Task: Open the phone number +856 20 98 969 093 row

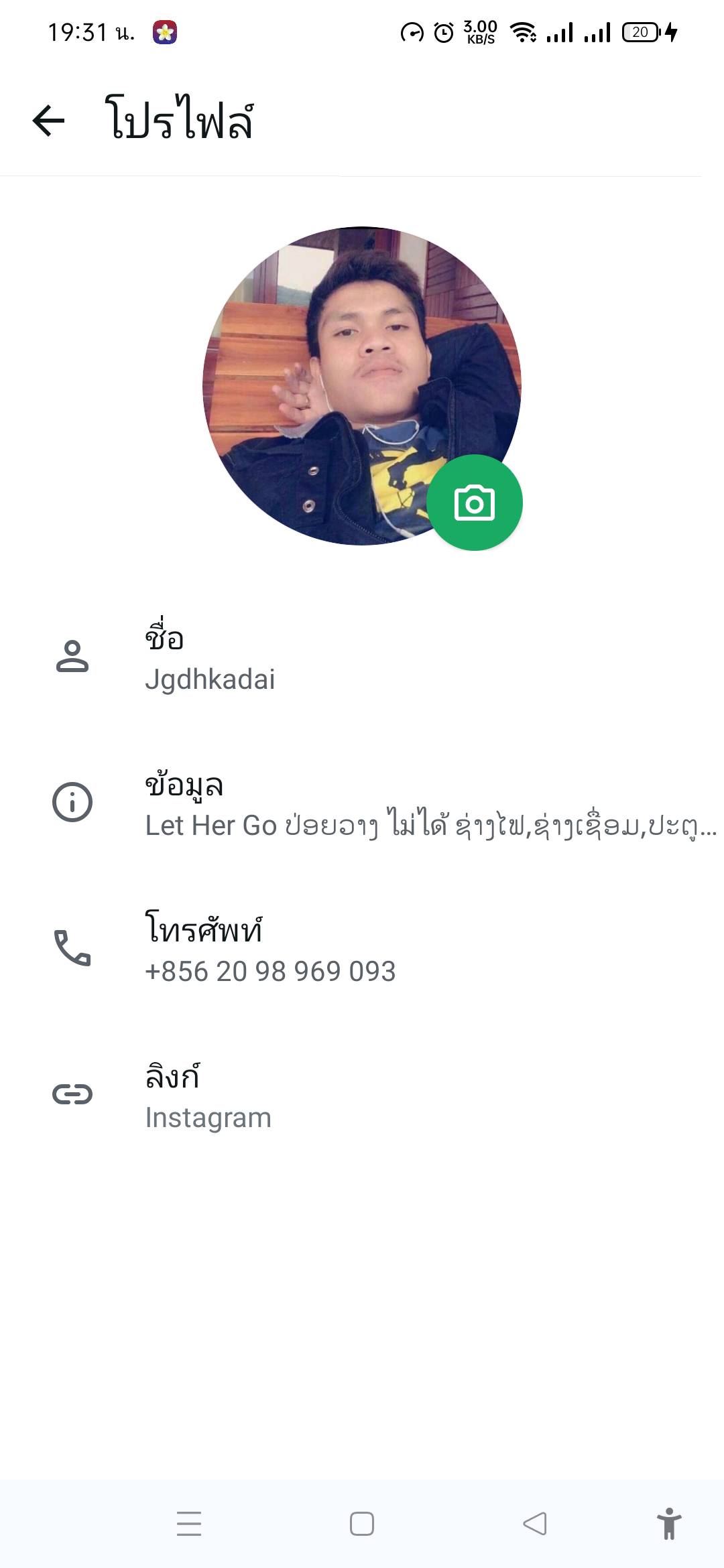Action: (x=362, y=950)
